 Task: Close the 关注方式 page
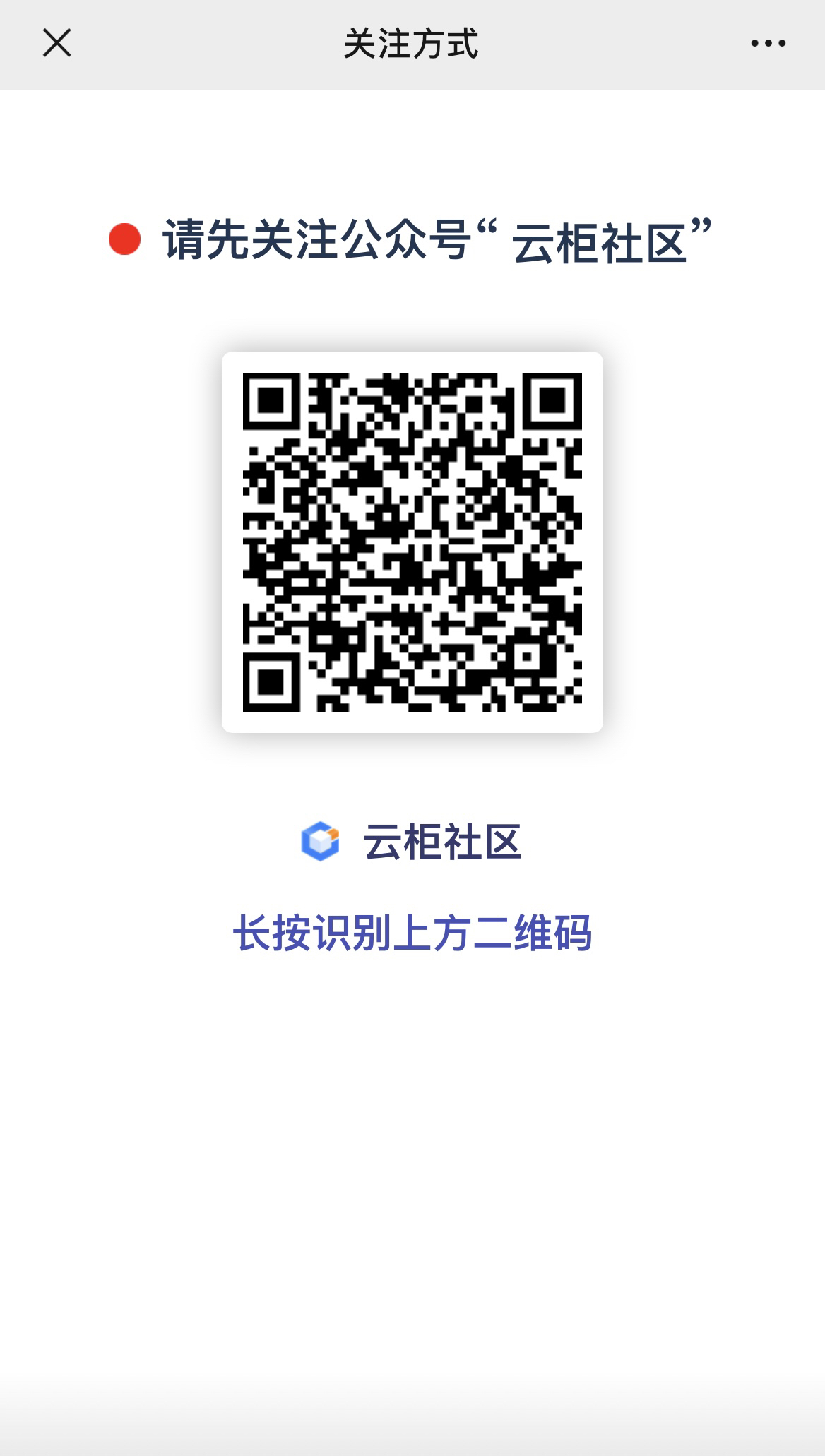[57, 43]
